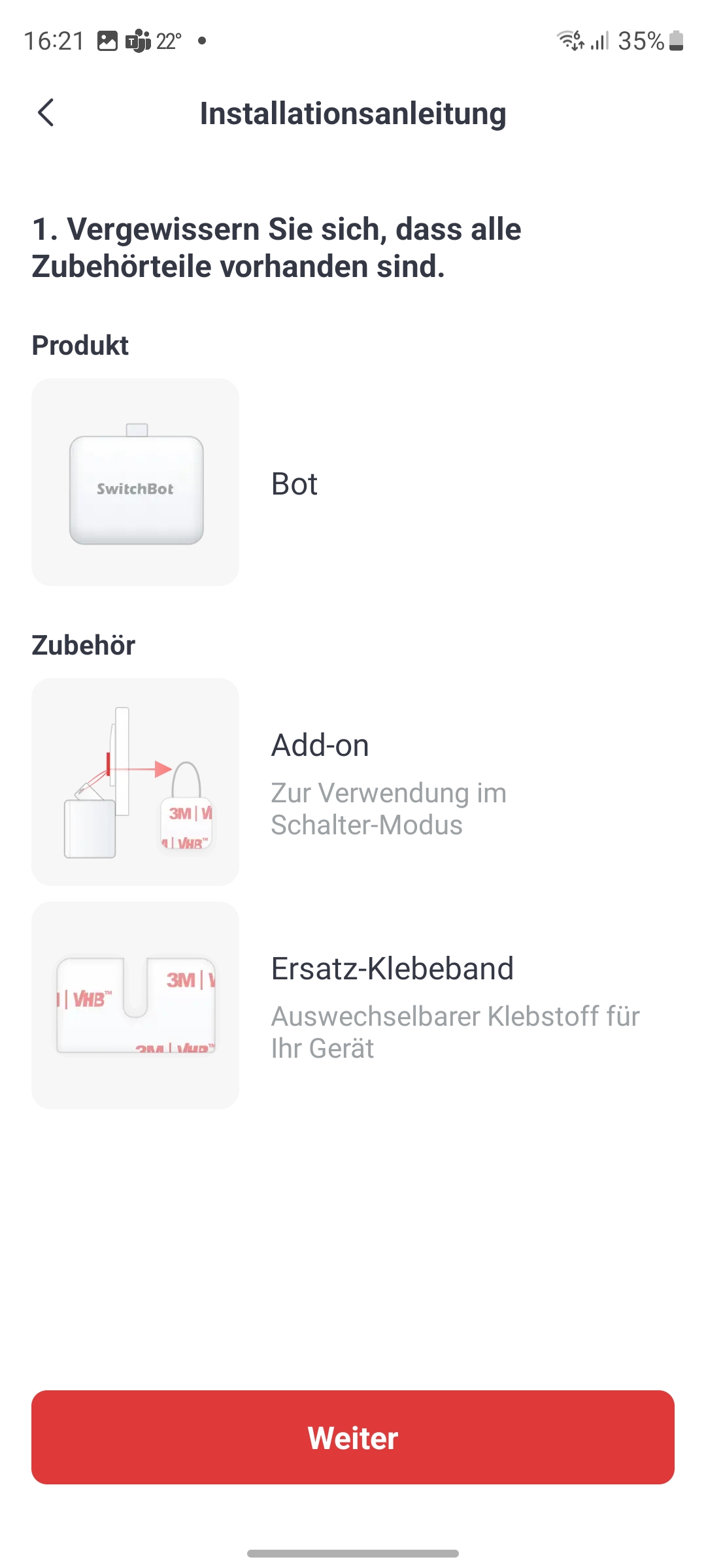The height and width of the screenshot is (1568, 706).
Task: Go back from the Installationsanleitung screen
Action: (46, 113)
